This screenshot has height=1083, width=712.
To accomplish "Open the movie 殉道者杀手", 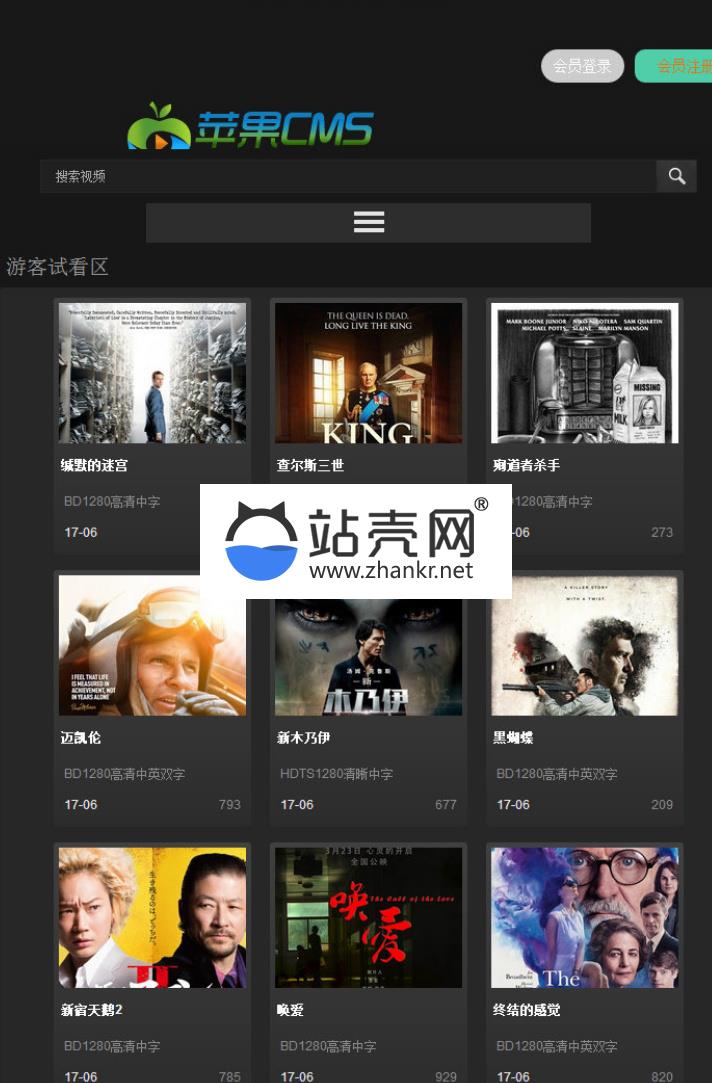I will tap(584, 373).
